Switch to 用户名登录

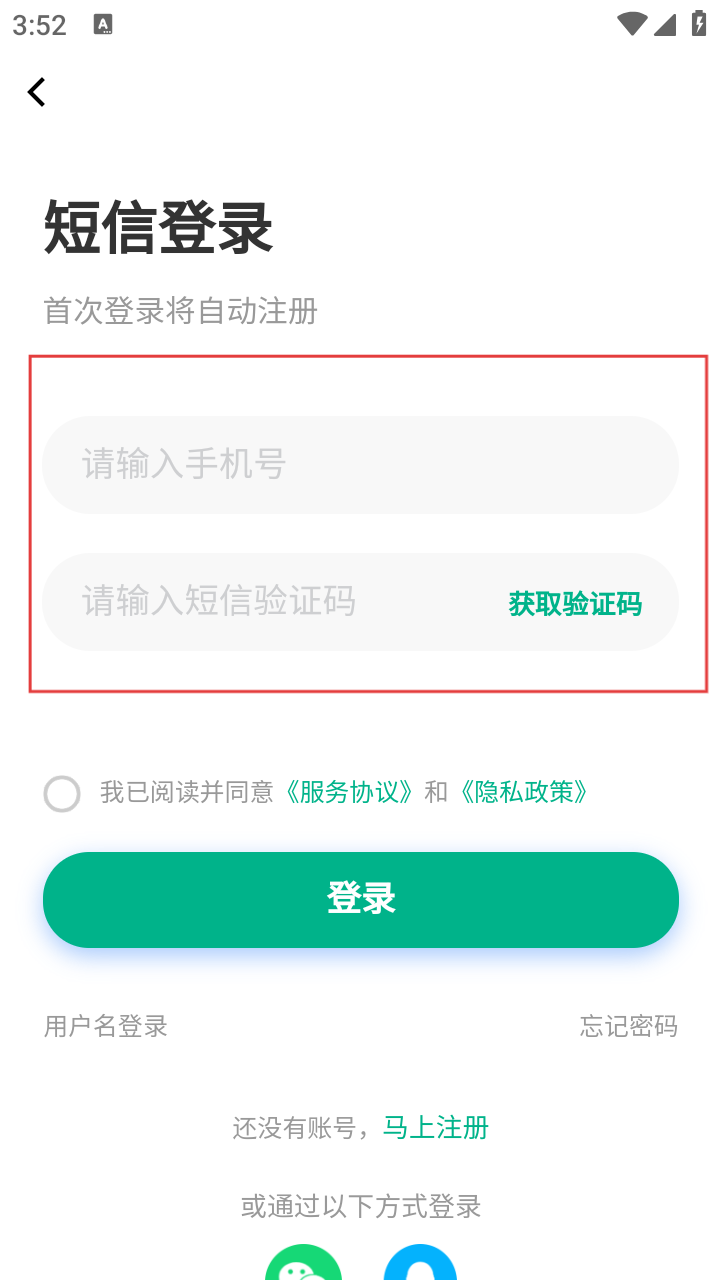[x=106, y=1026]
